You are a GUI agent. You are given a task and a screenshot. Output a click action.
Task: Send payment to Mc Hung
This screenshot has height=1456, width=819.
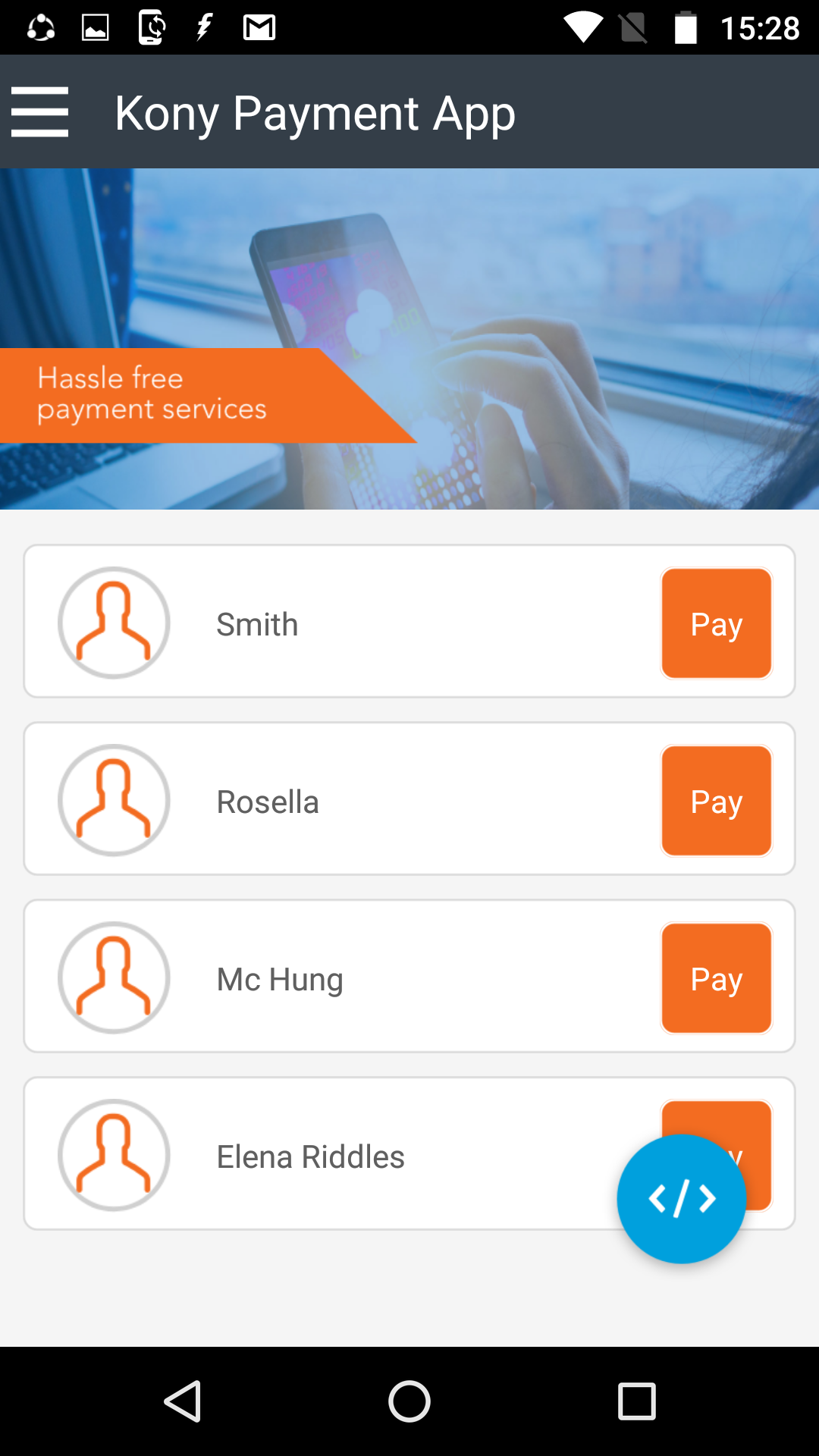(x=716, y=978)
